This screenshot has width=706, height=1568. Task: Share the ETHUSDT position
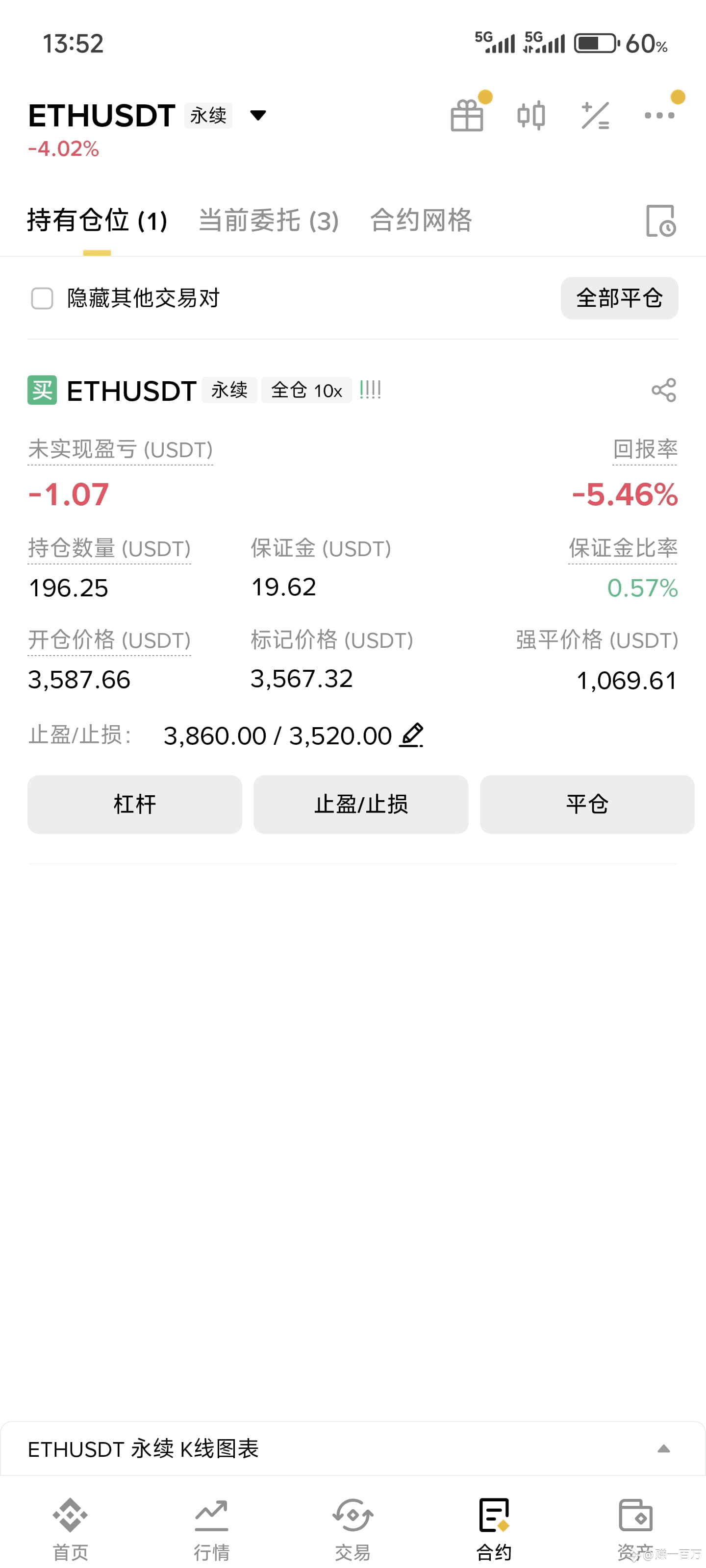pos(663,390)
